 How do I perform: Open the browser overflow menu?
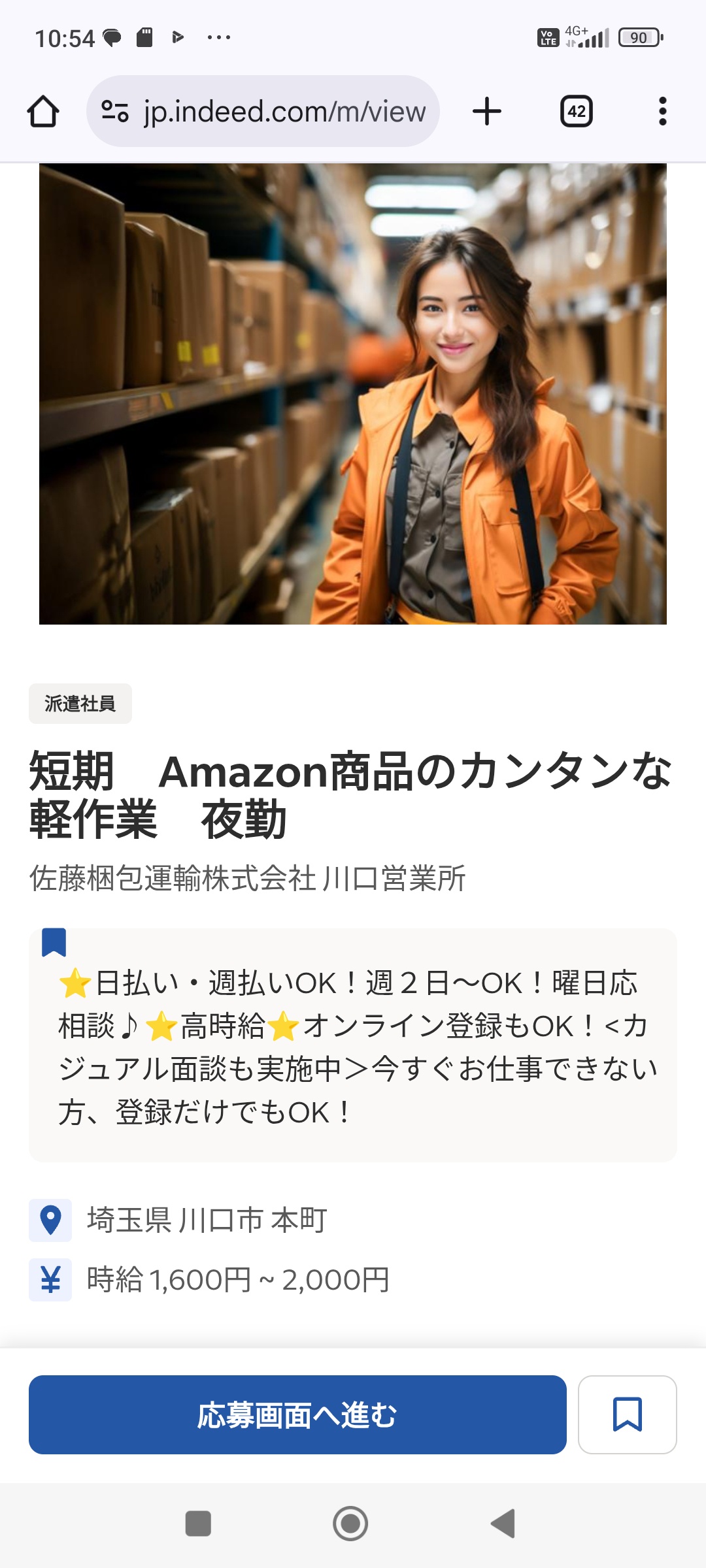pyautogui.click(x=662, y=111)
